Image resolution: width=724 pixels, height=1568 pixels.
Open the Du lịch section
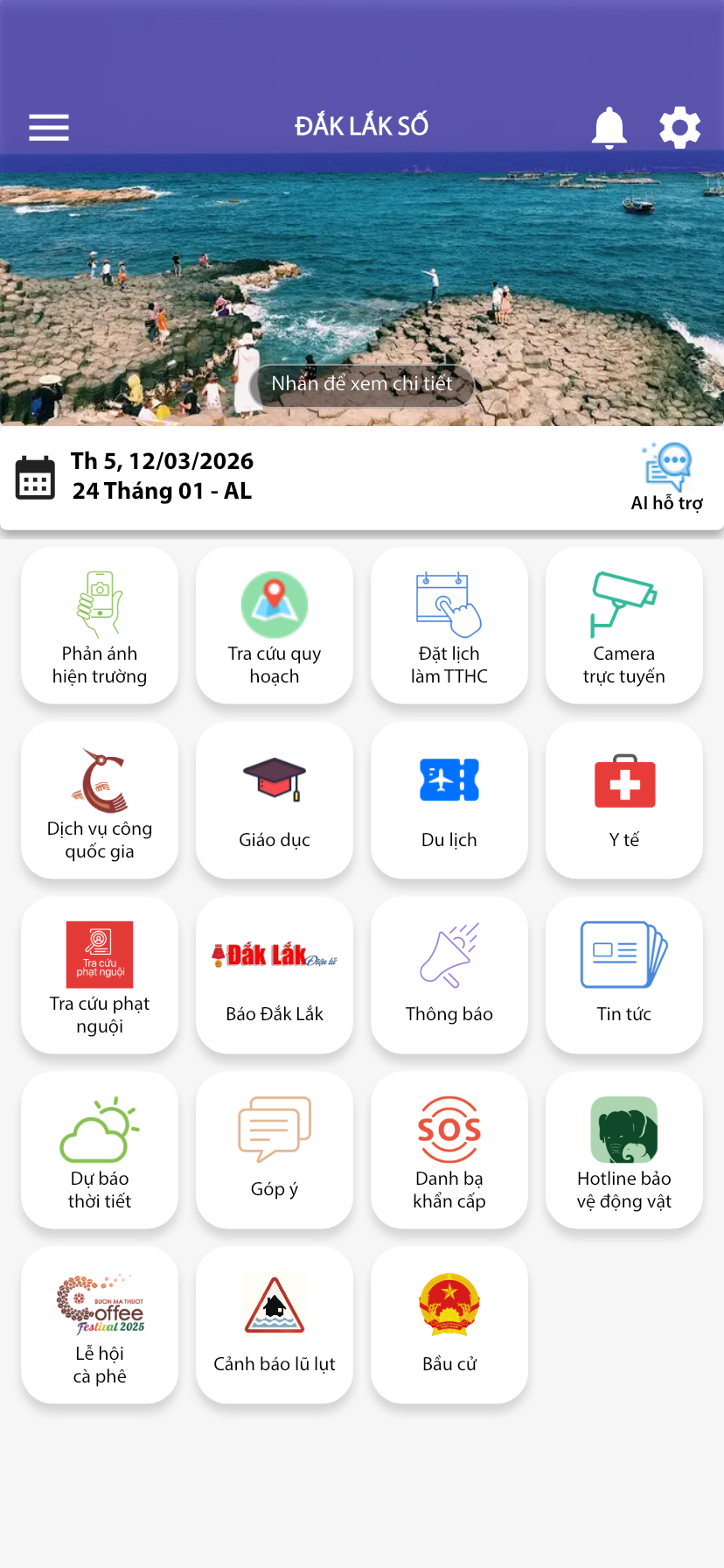pyautogui.click(x=449, y=800)
